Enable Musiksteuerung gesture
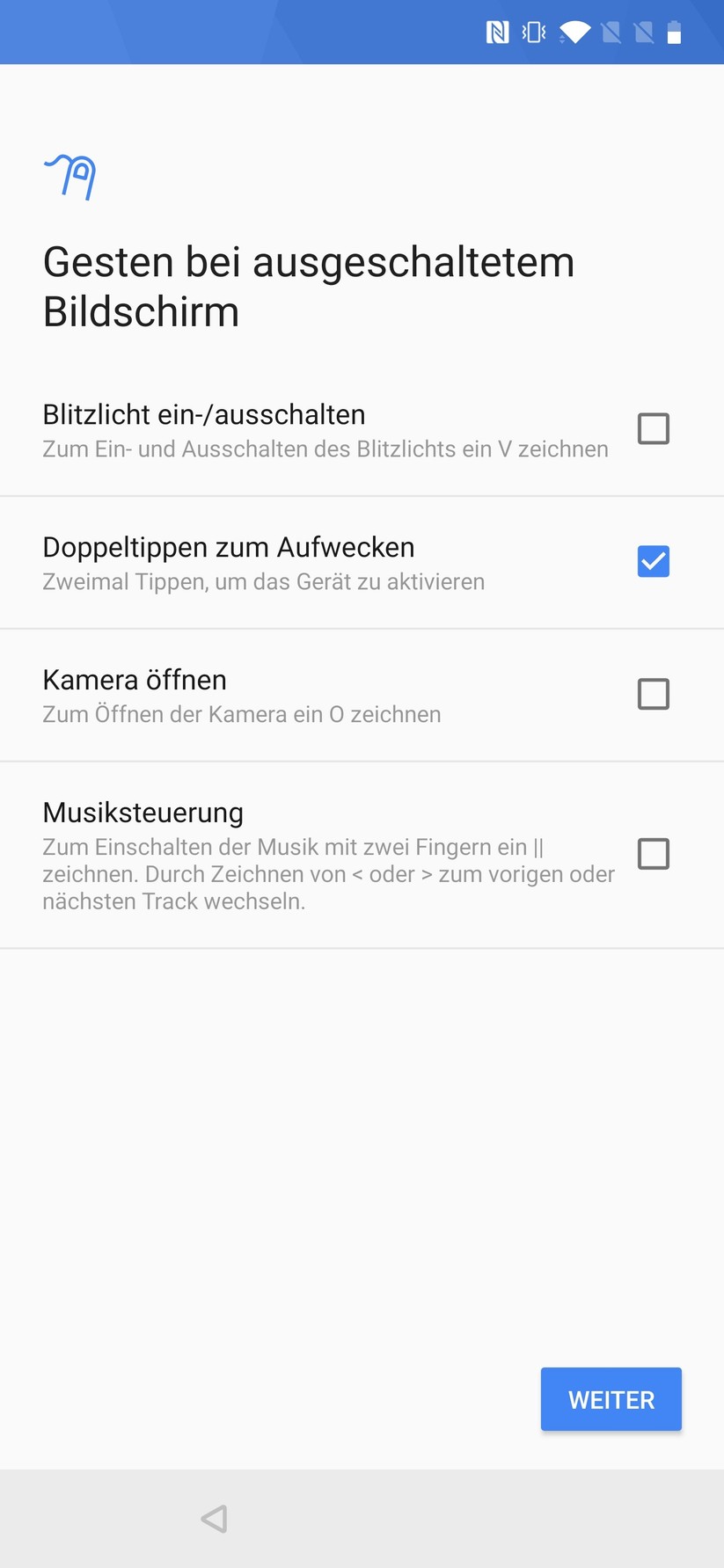 point(654,853)
